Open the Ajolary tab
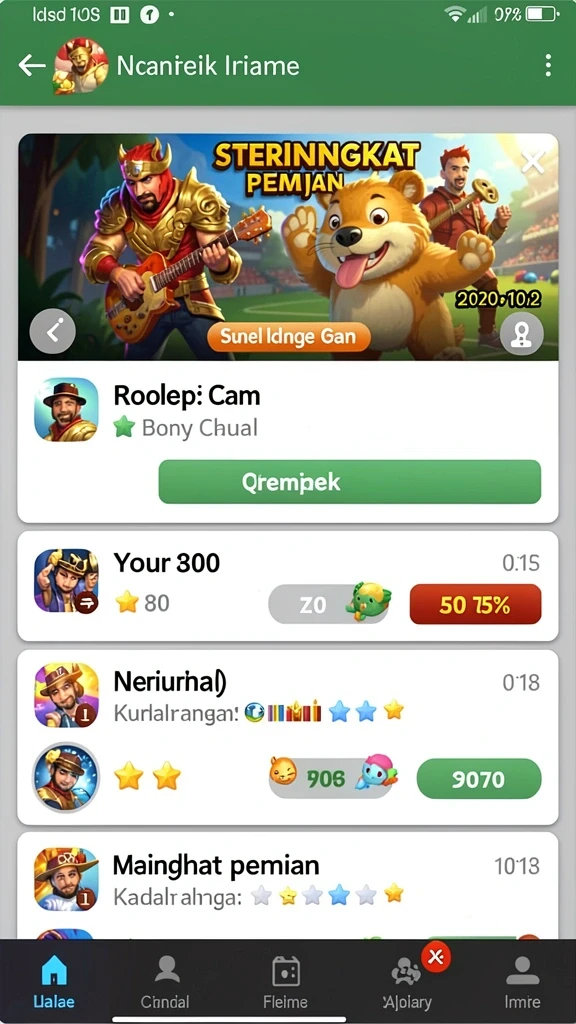Viewport: 576px width, 1024px height. point(406,982)
